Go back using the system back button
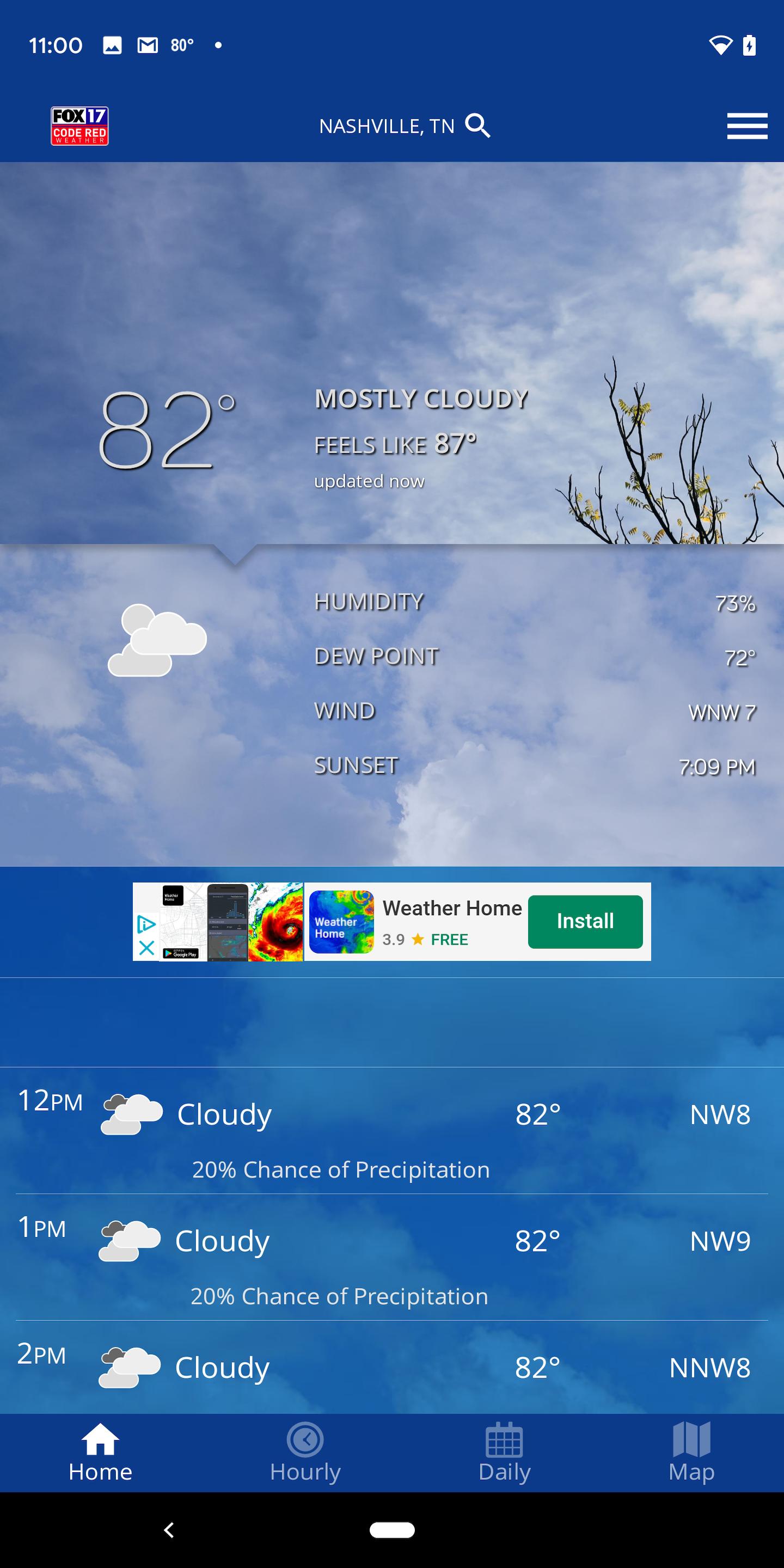 (169, 1530)
